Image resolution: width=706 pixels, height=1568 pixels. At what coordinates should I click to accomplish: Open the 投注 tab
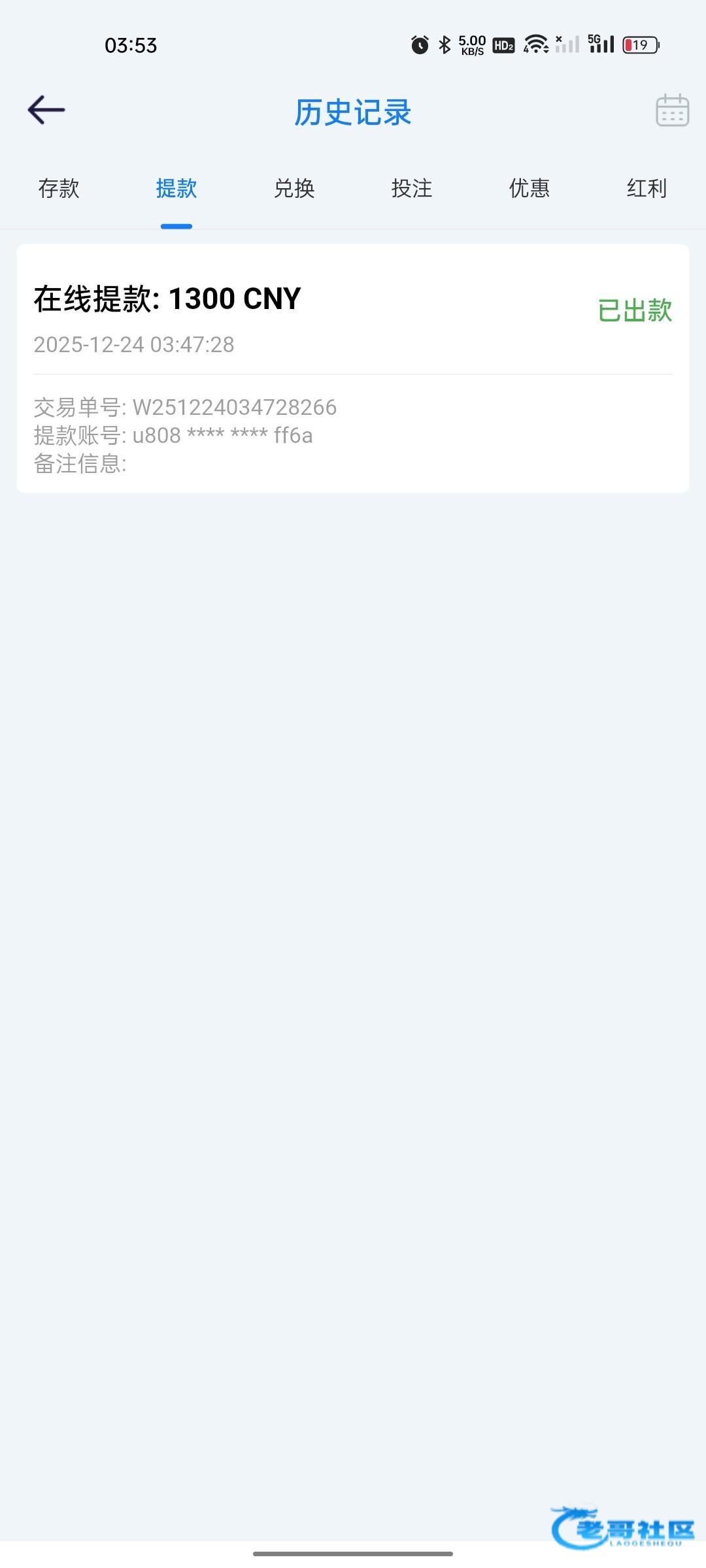412,188
